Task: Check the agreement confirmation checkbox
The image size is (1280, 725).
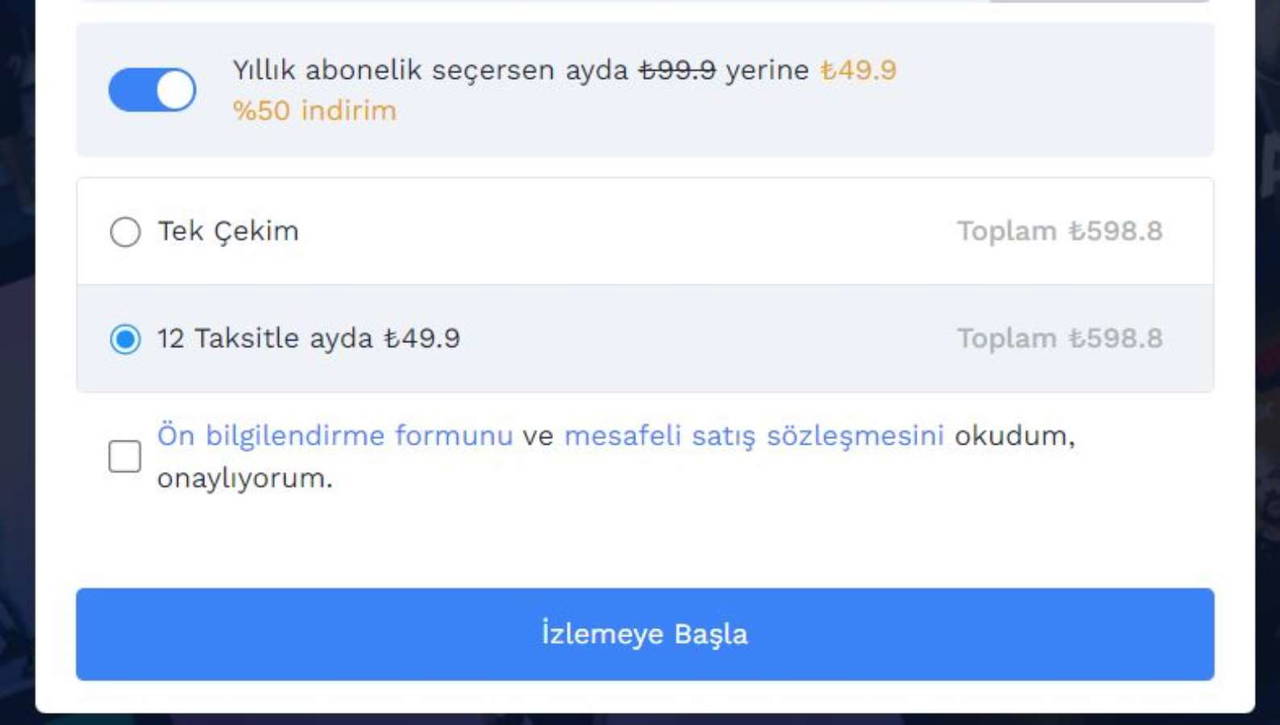Action: pyautogui.click(x=125, y=457)
